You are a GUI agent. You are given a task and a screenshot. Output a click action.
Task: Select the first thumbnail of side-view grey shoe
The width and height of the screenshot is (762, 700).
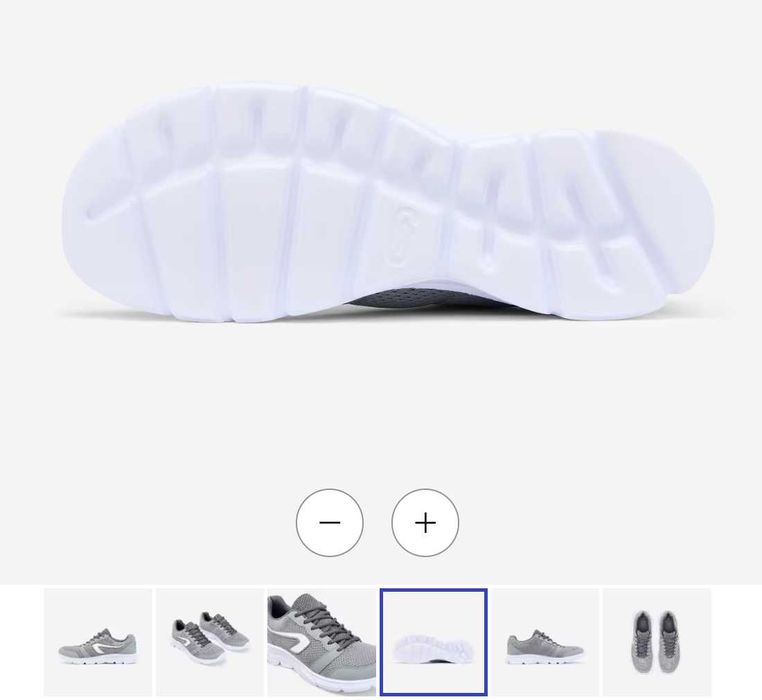pos(98,642)
